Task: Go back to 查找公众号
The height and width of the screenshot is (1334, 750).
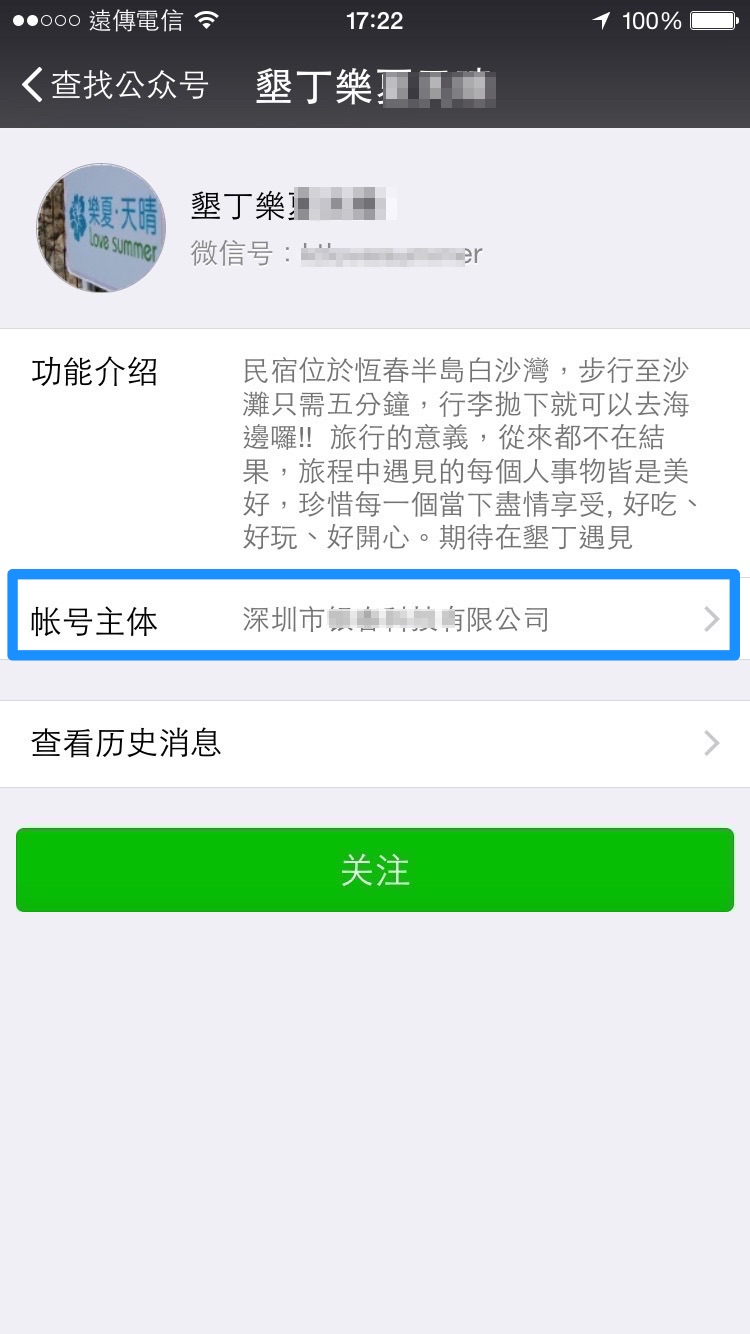Action: click(114, 85)
